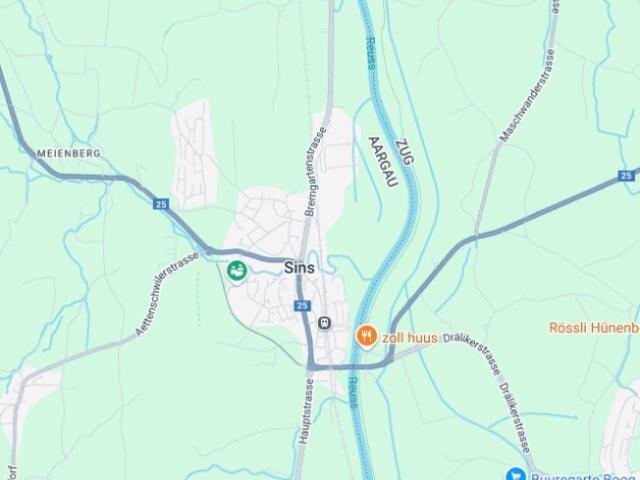Screen dimensions: 640x480
Task: Open the Rössli Hünenberg place label
Action: tap(594, 328)
